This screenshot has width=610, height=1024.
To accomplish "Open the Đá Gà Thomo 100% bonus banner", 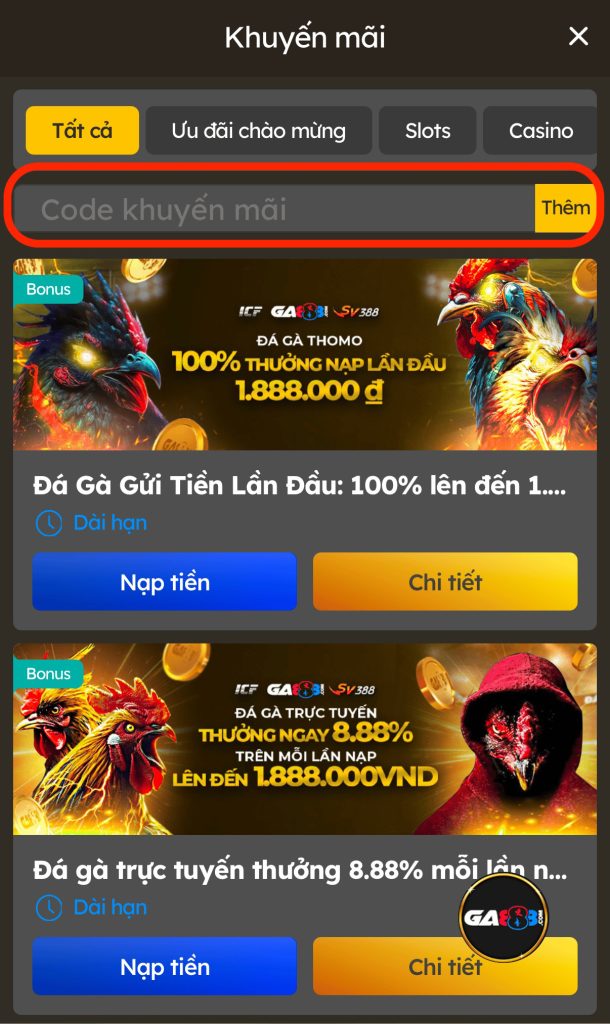I will [x=305, y=355].
